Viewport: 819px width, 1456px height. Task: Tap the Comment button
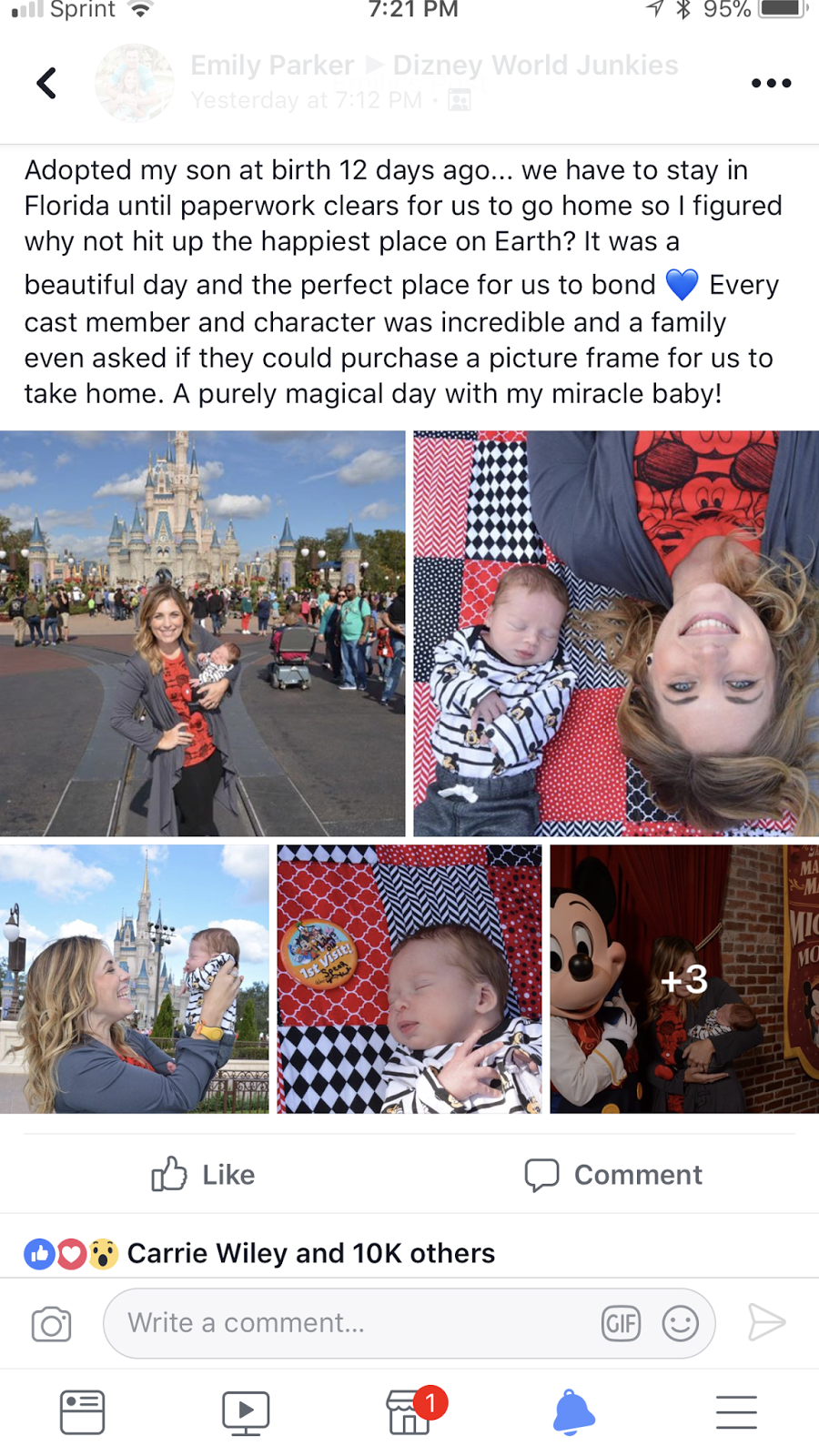coord(613,1174)
